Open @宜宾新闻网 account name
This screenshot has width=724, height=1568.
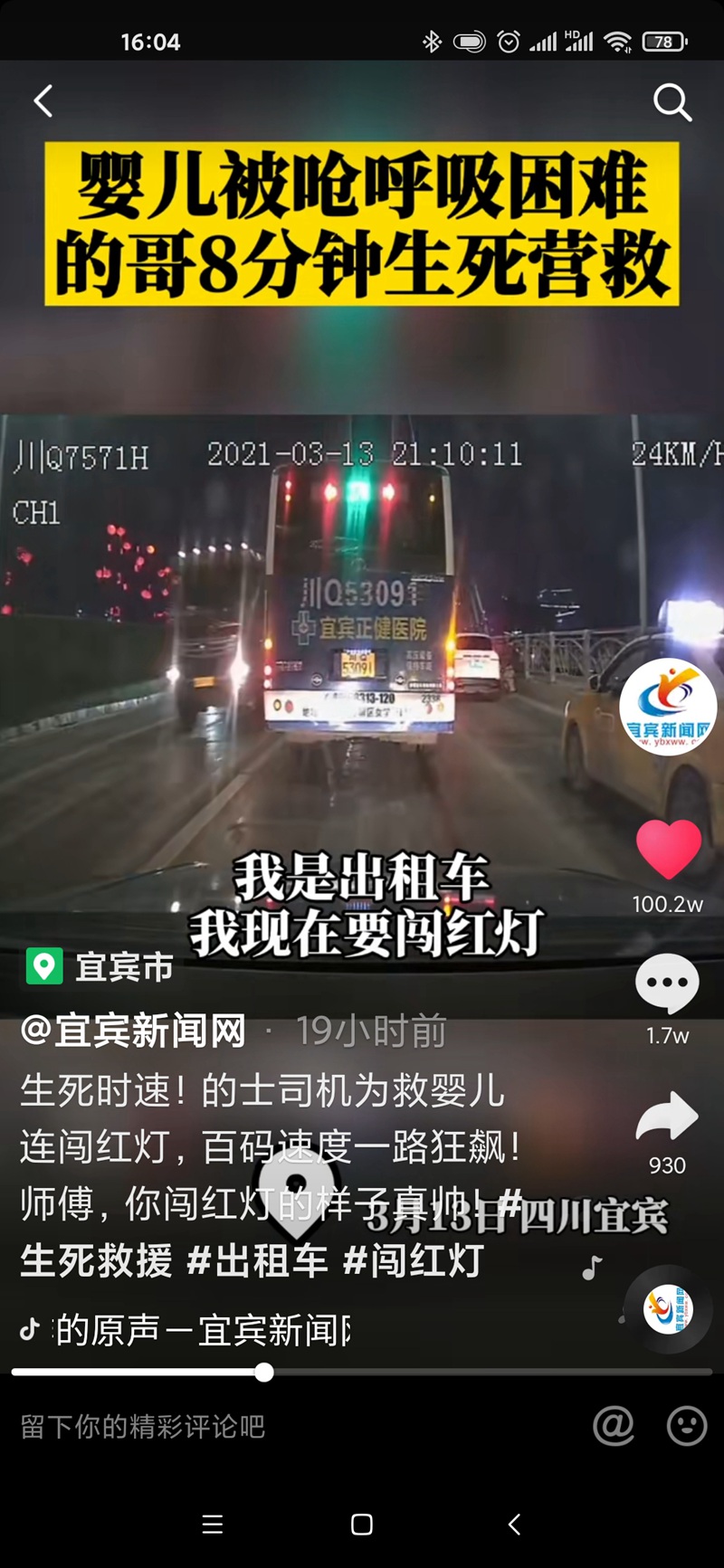[134, 1031]
